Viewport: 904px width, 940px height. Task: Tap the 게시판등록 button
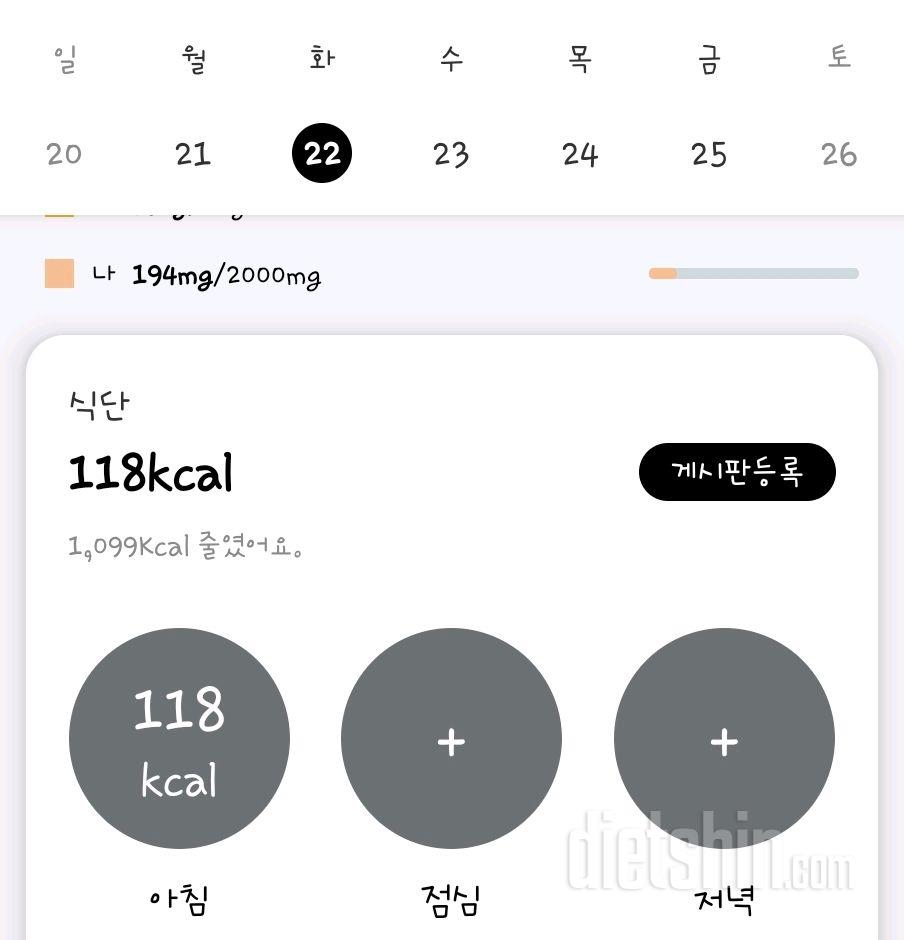pyautogui.click(x=737, y=472)
